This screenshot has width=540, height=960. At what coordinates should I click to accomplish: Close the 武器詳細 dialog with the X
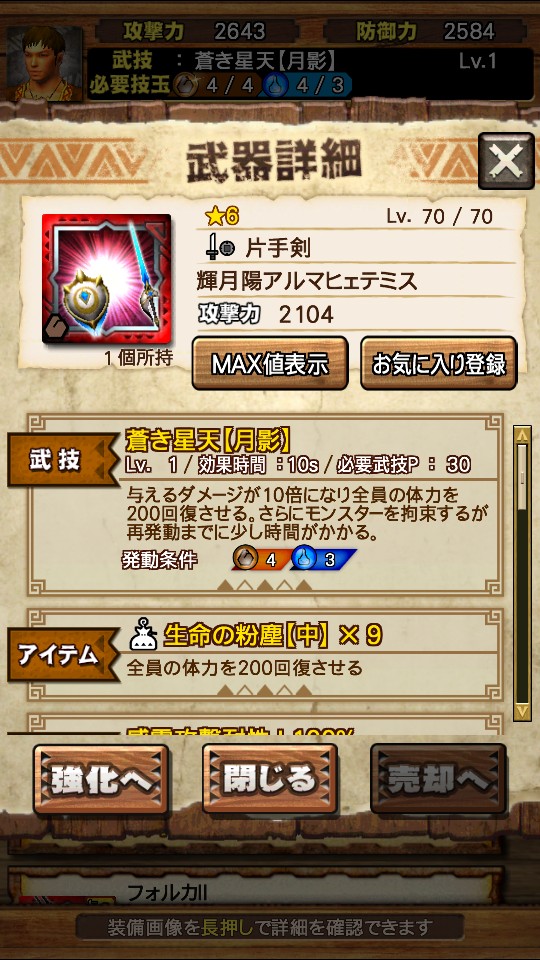(506, 160)
